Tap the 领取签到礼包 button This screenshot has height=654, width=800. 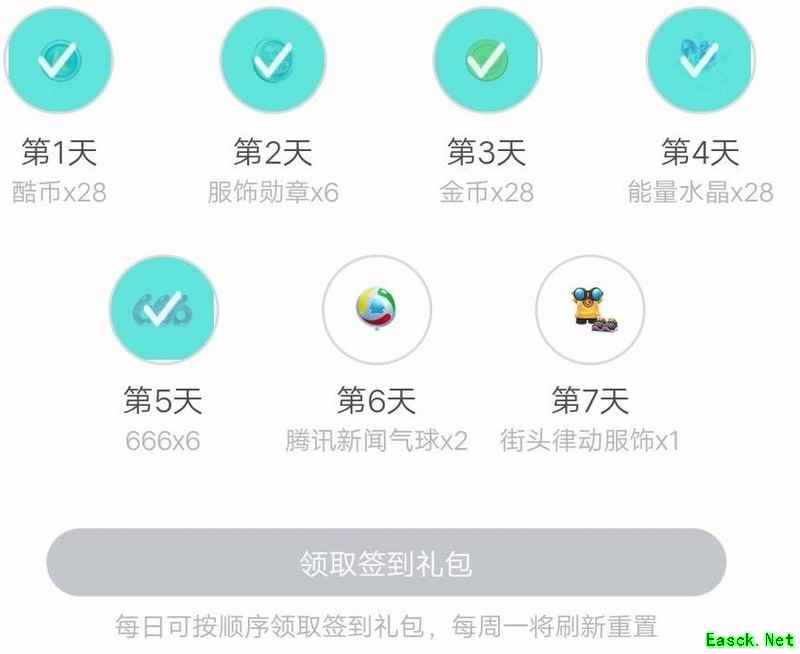coord(386,563)
